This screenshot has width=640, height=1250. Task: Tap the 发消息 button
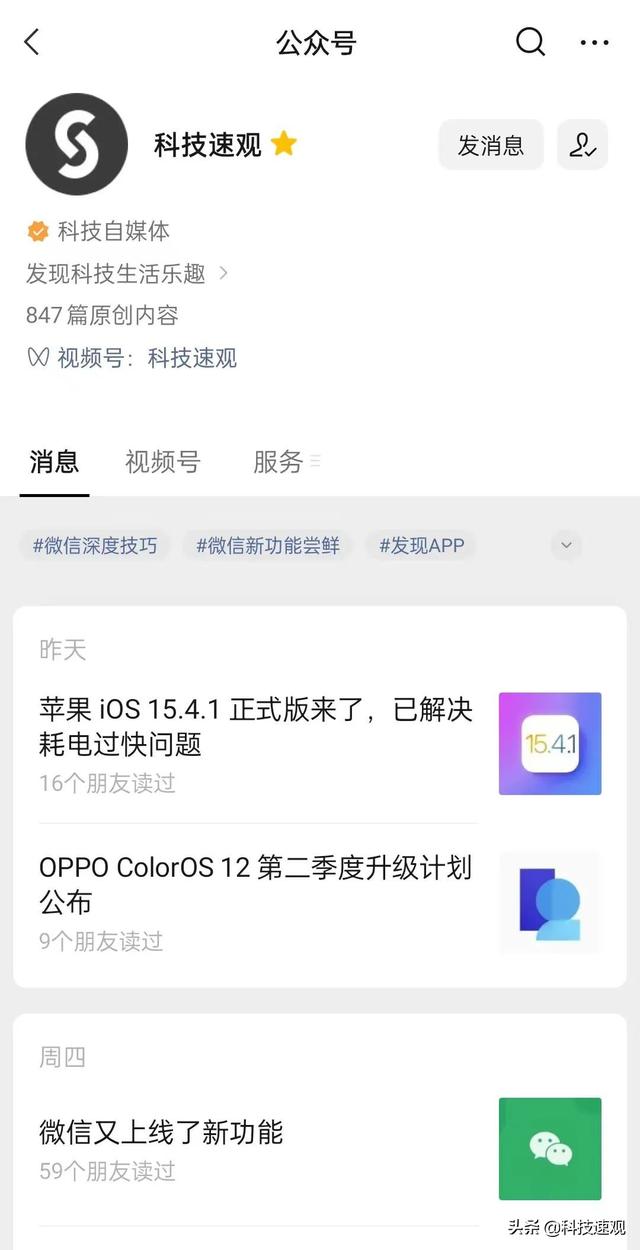[x=490, y=145]
